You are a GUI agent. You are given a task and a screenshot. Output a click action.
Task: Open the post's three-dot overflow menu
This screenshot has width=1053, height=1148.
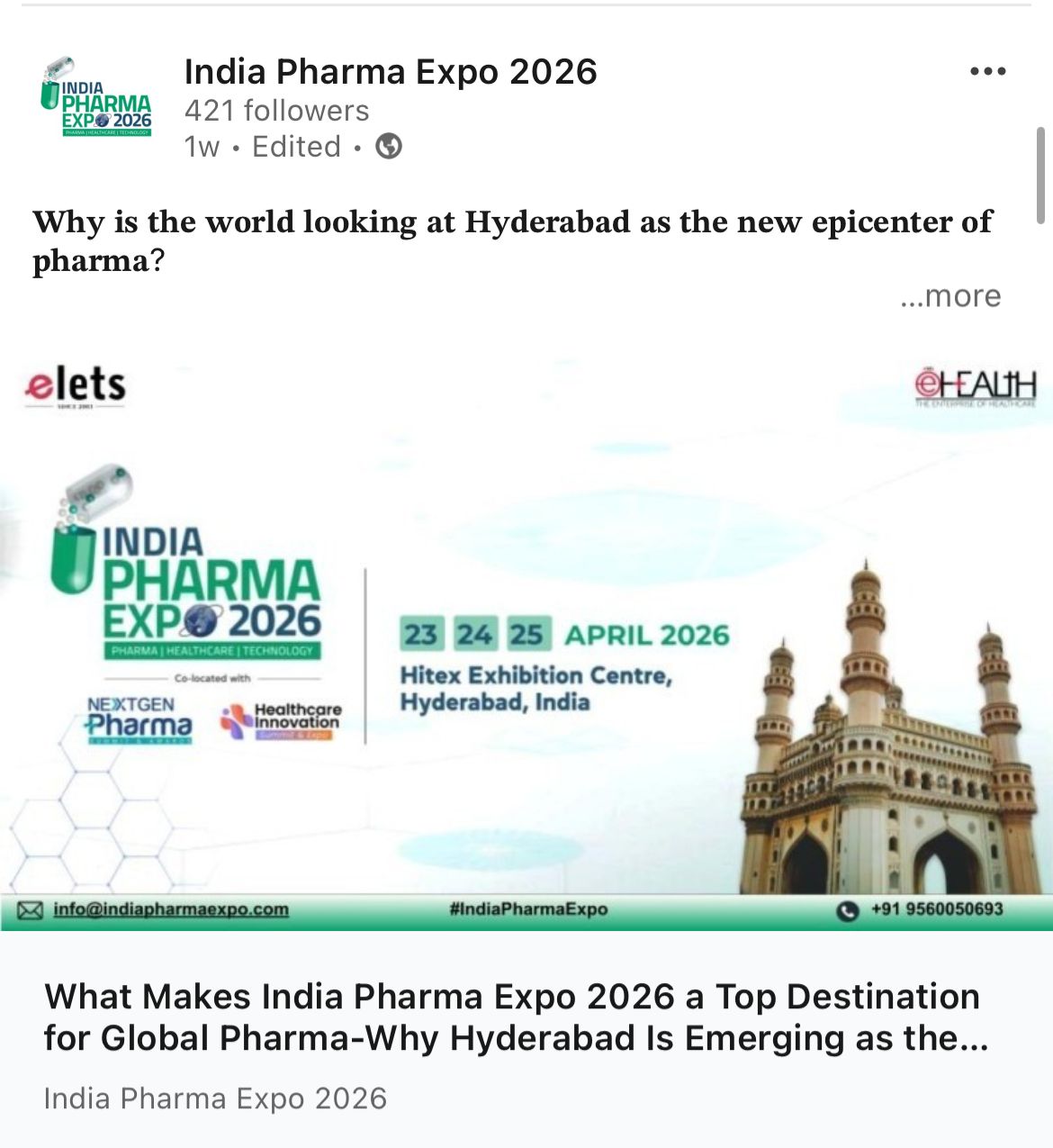(x=987, y=72)
